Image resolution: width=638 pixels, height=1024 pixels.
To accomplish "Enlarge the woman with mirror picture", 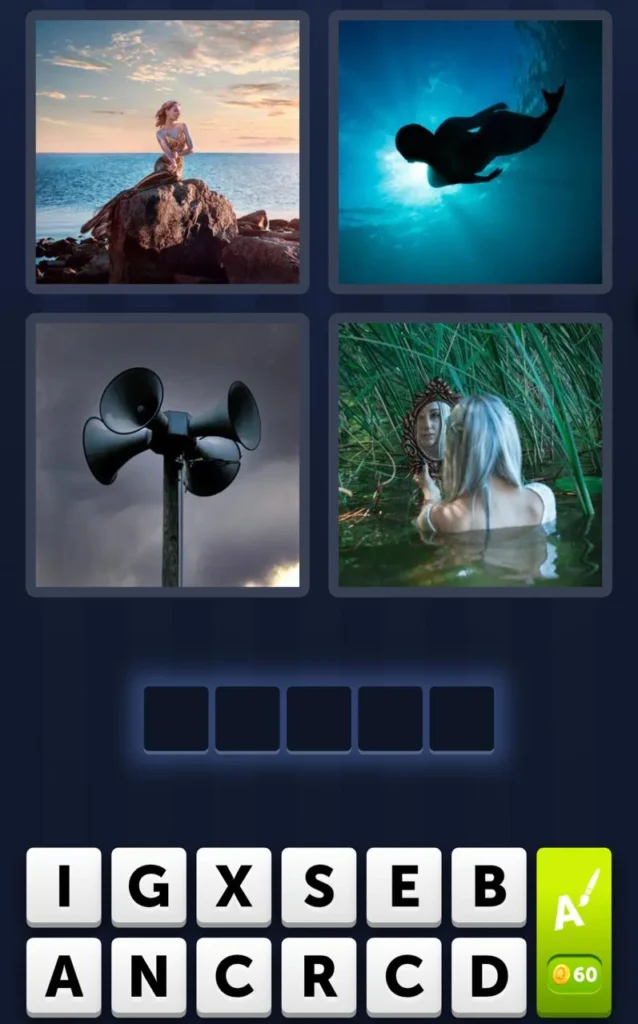I will pos(470,454).
